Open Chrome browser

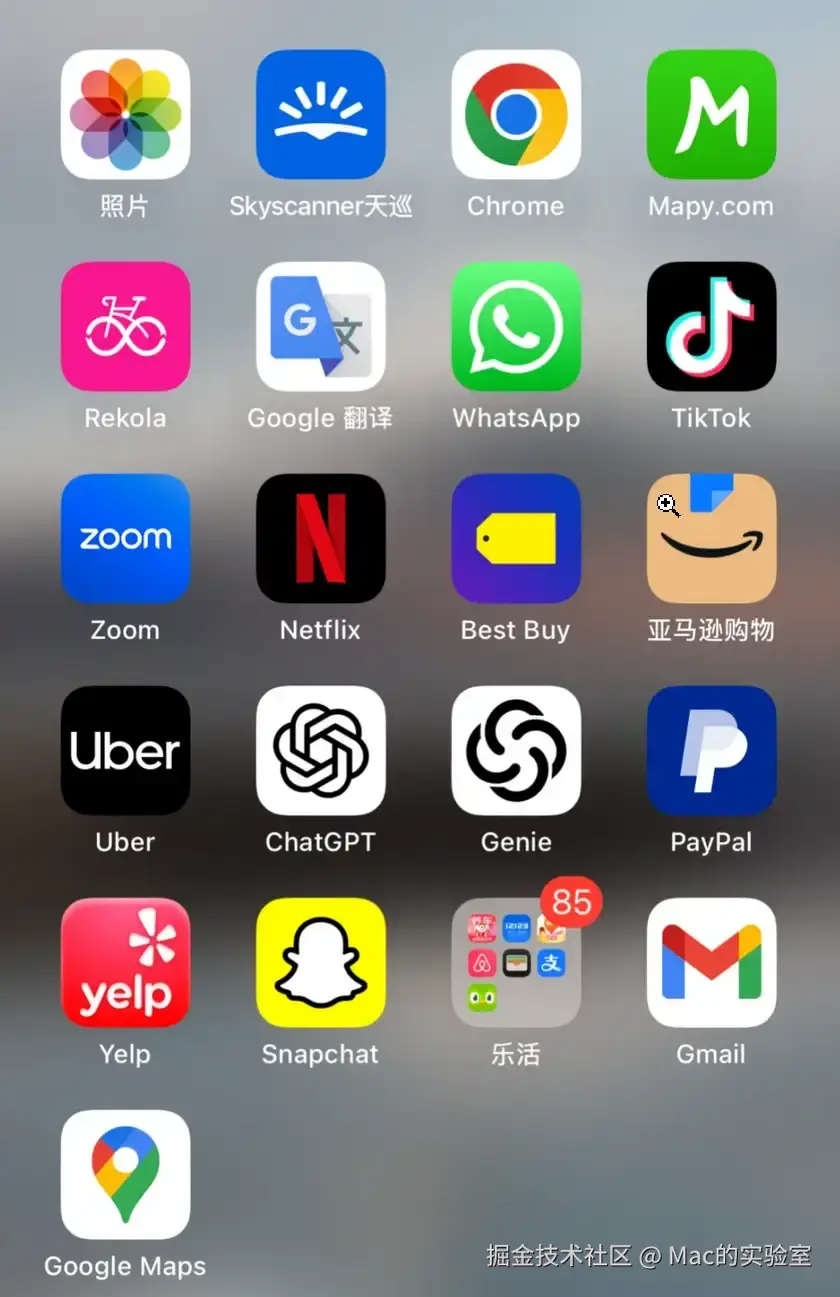click(x=516, y=114)
